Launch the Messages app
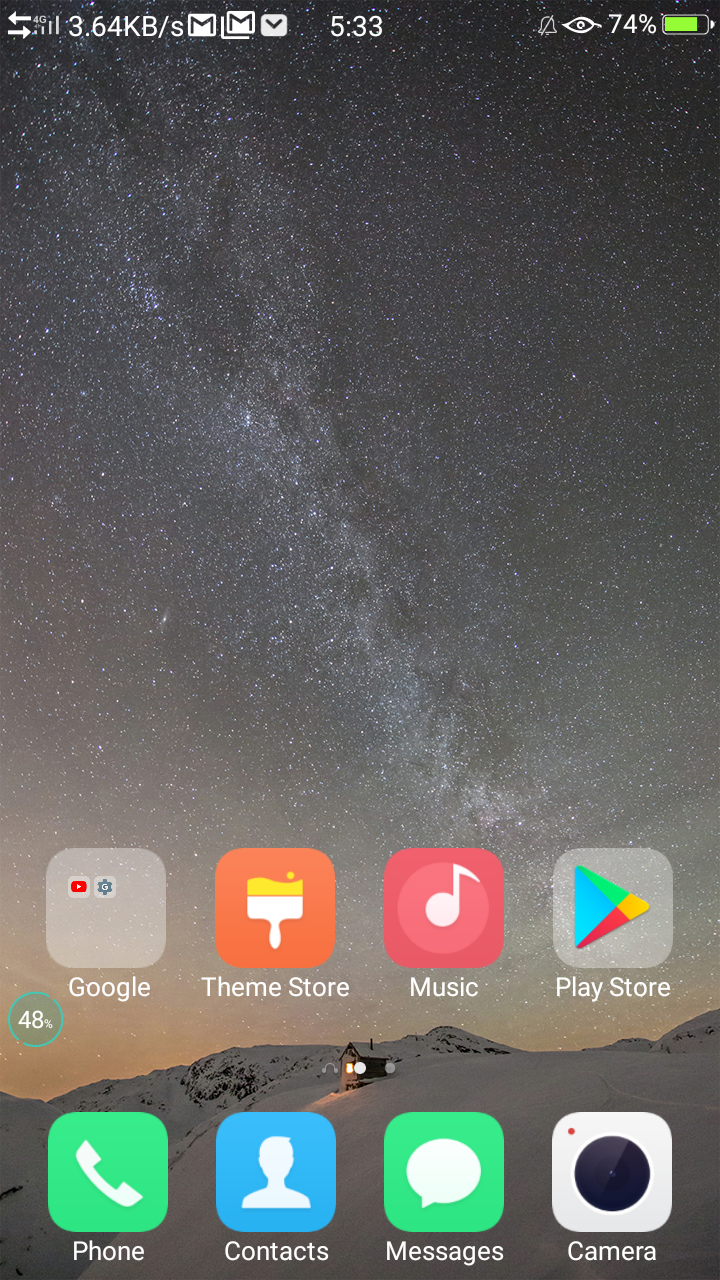Image resolution: width=720 pixels, height=1280 pixels. [x=444, y=1172]
